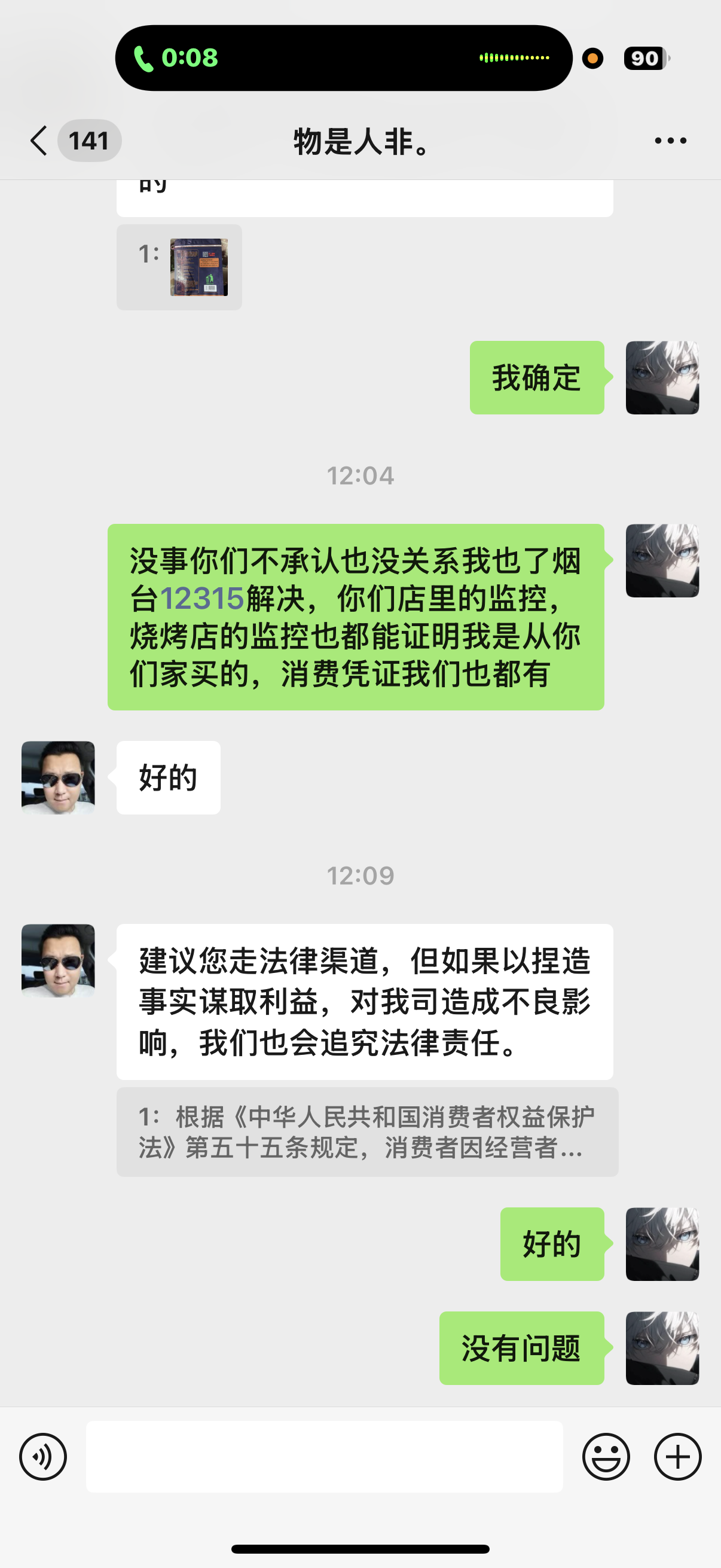Open the plus attachments menu
Screen dimensions: 721x1568
coord(678,1457)
